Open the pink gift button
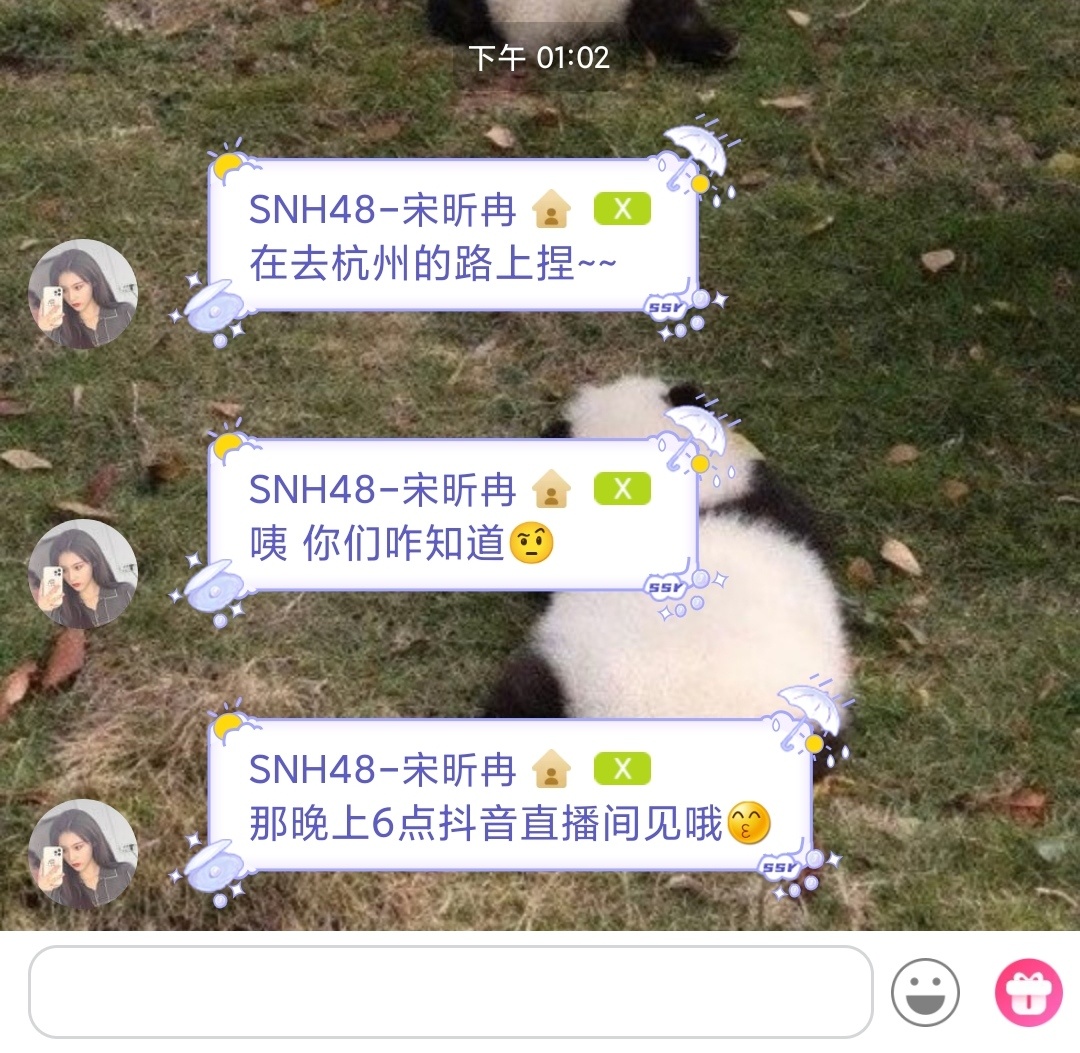The height and width of the screenshot is (1053, 1080). [1028, 992]
